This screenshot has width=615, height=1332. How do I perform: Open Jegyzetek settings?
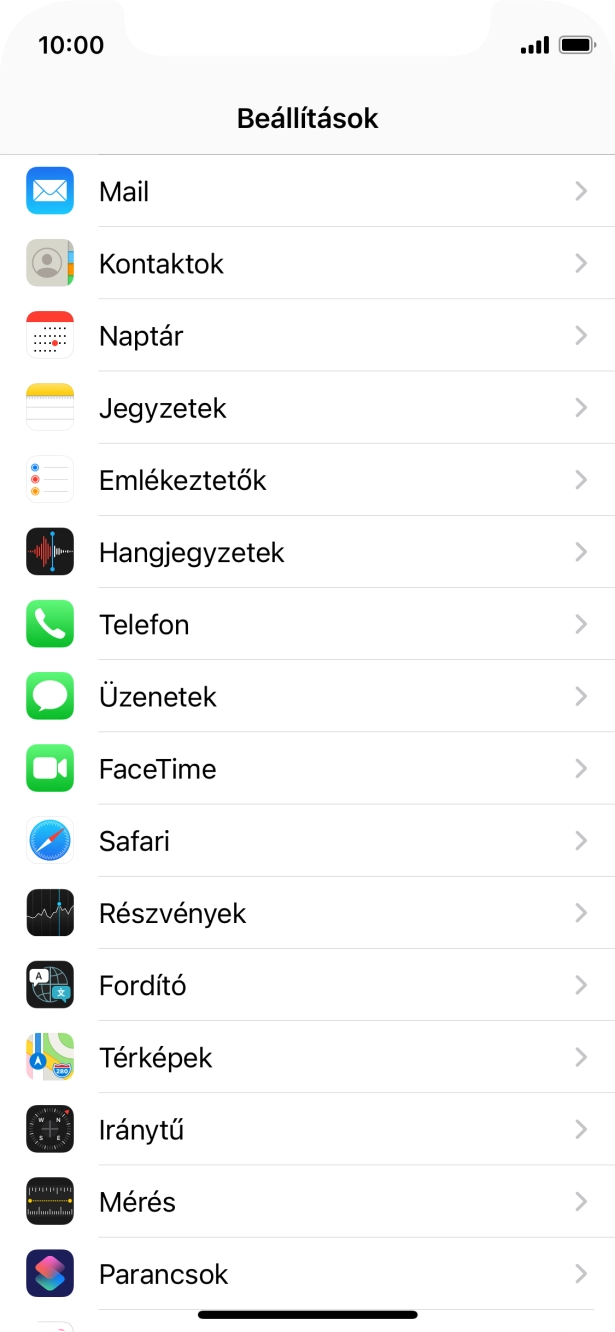pos(307,408)
